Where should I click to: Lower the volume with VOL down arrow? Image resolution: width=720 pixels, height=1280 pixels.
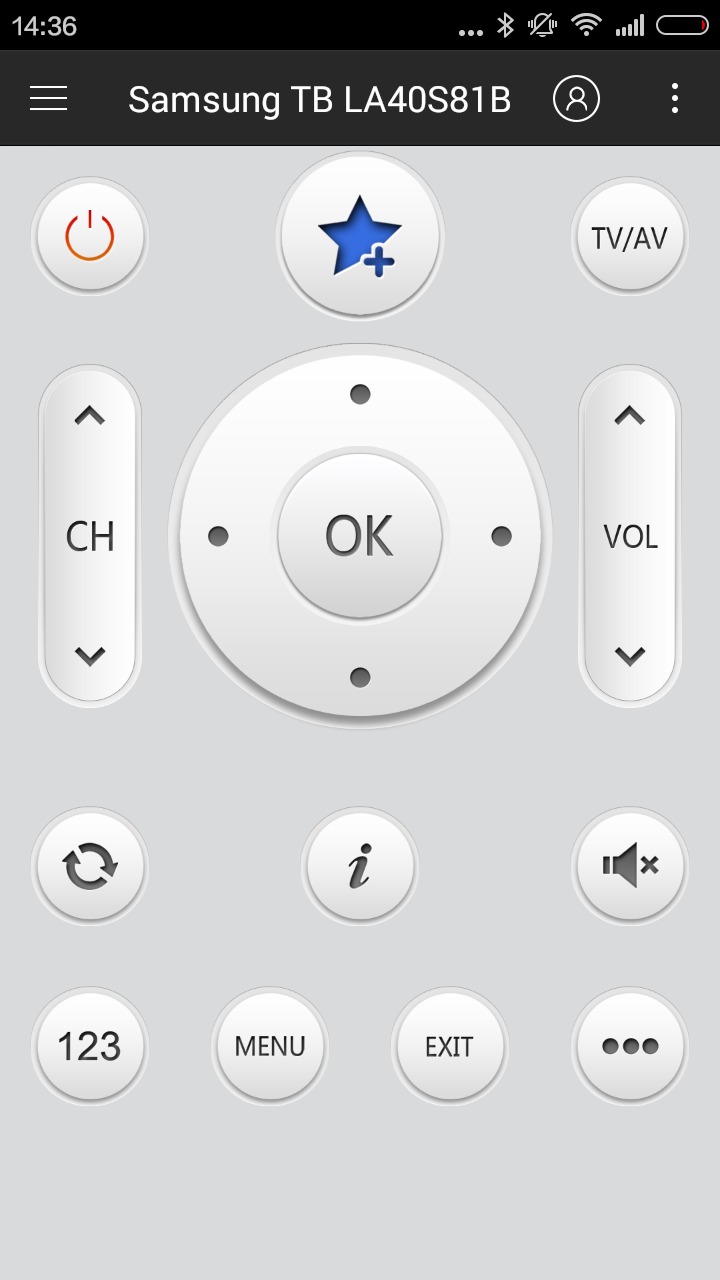point(630,656)
